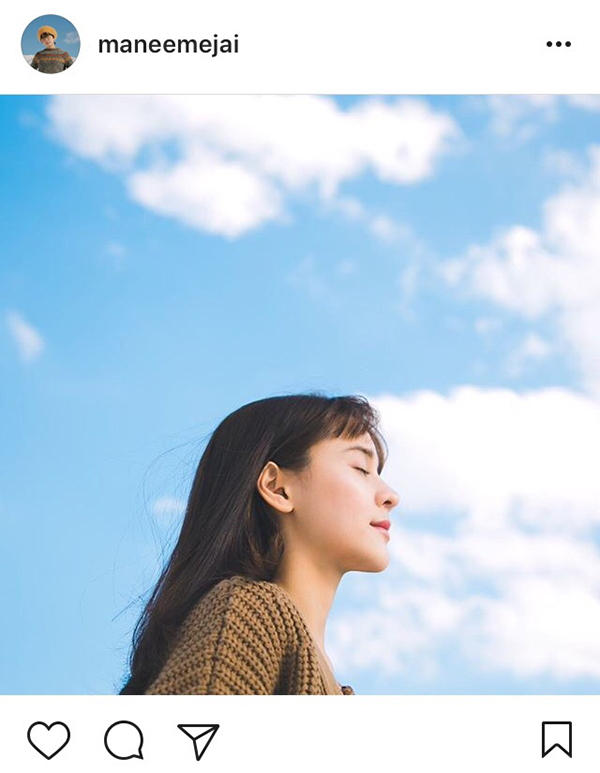The image size is (600, 773).
Task: Open the maneemejai username link
Action: tap(168, 45)
